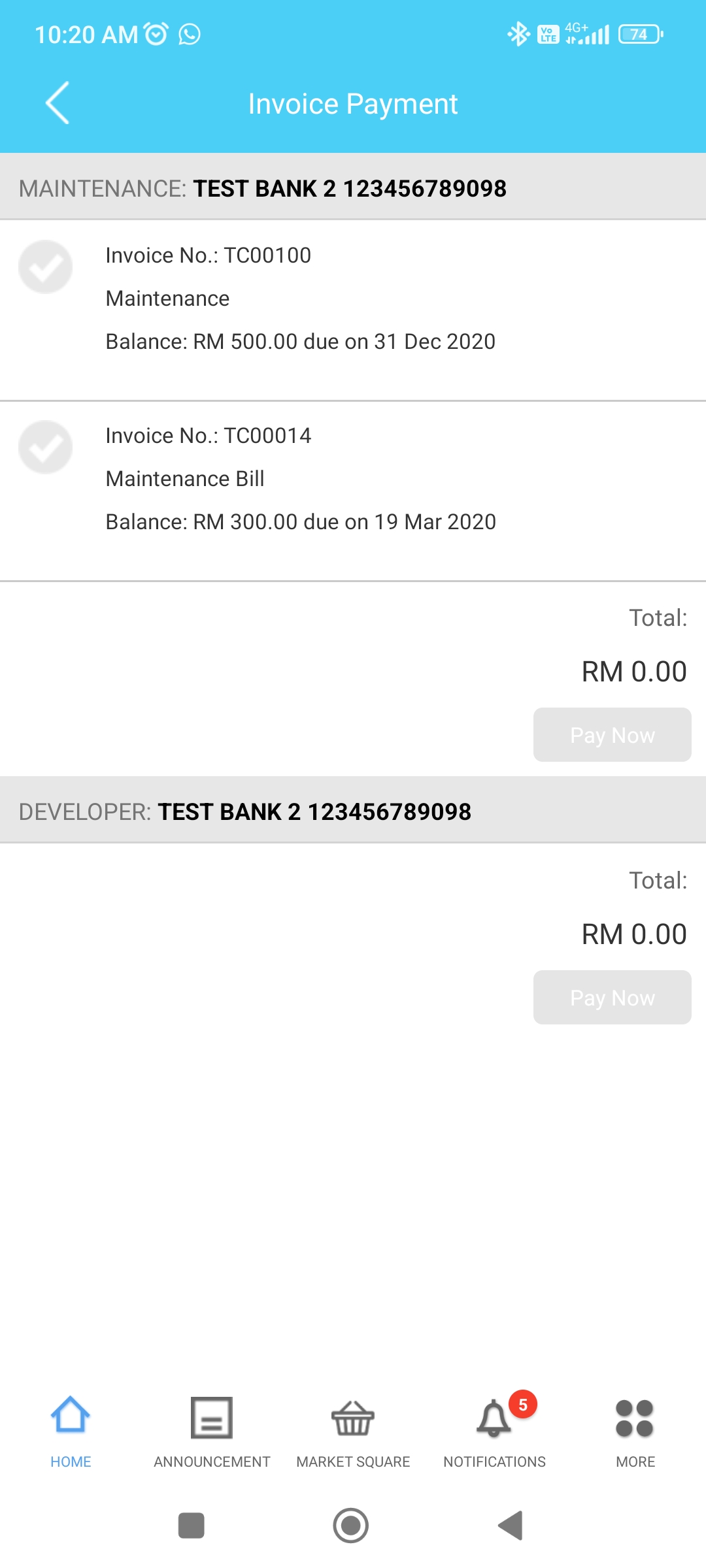The image size is (706, 1568).
Task: Select invoice TC00014 checkbox
Action: tap(45, 447)
